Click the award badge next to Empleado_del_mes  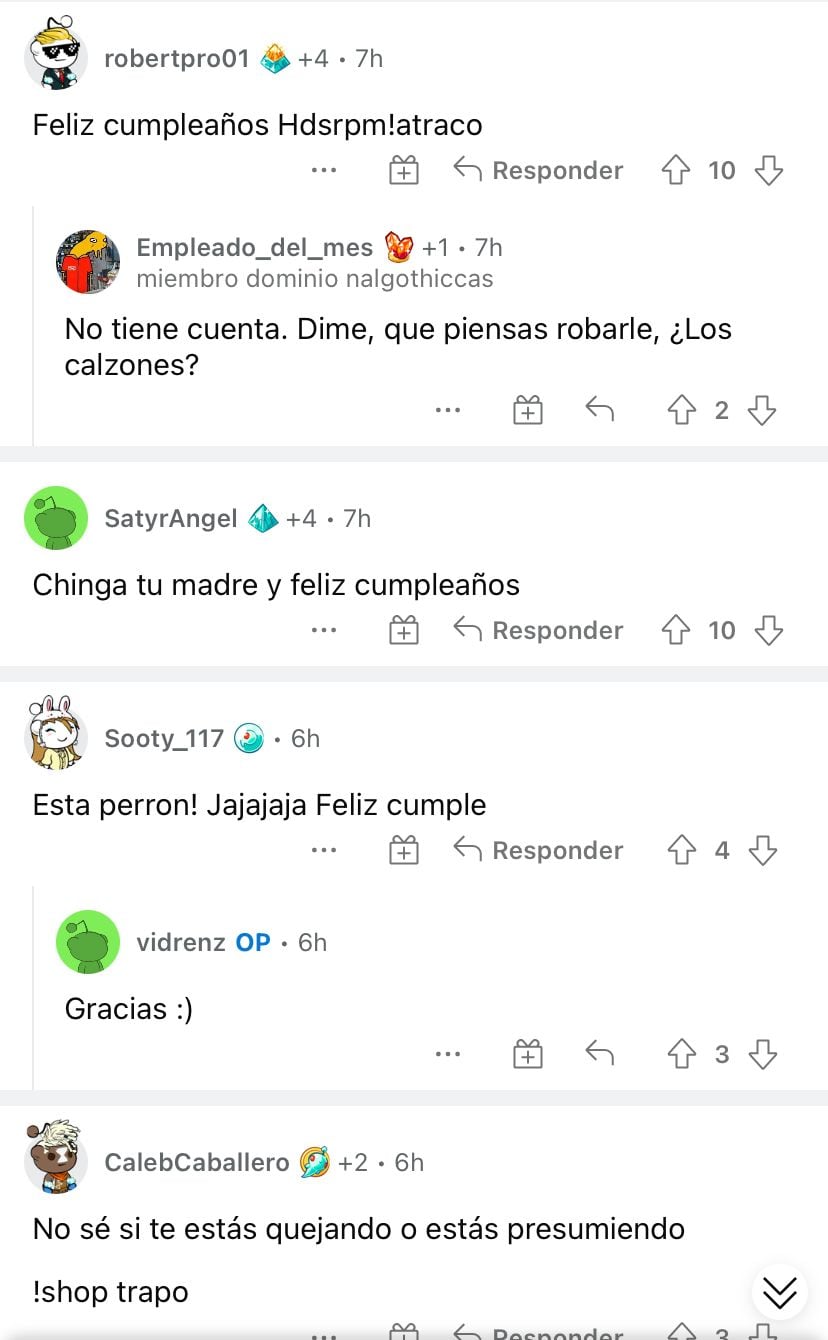point(395,247)
